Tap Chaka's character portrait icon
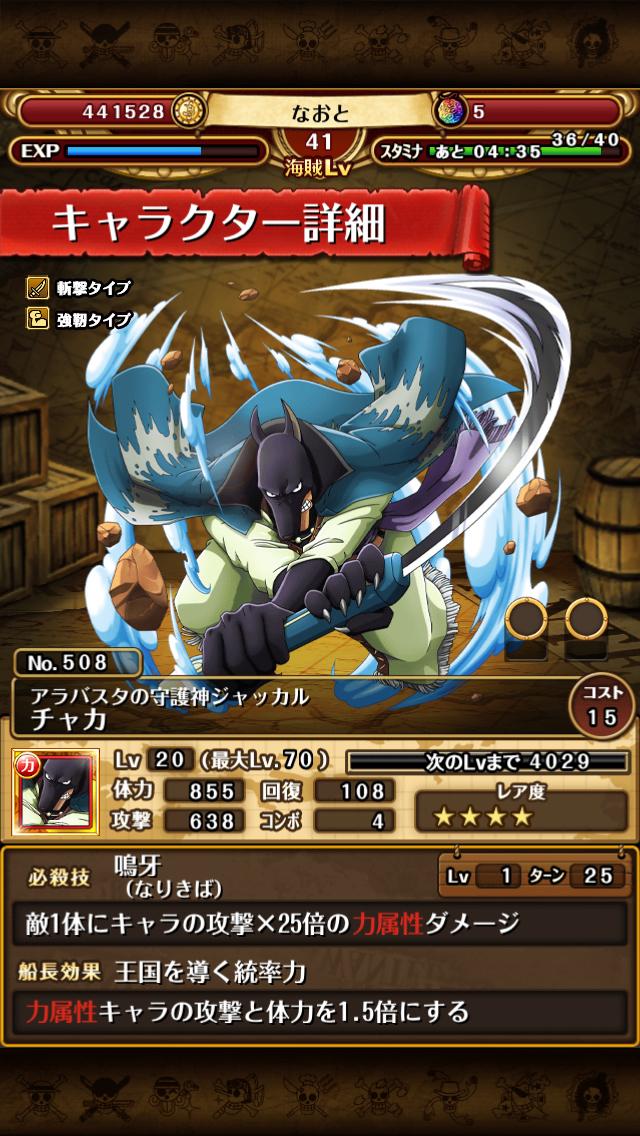Screen dimensions: 640x1136 (56, 792)
